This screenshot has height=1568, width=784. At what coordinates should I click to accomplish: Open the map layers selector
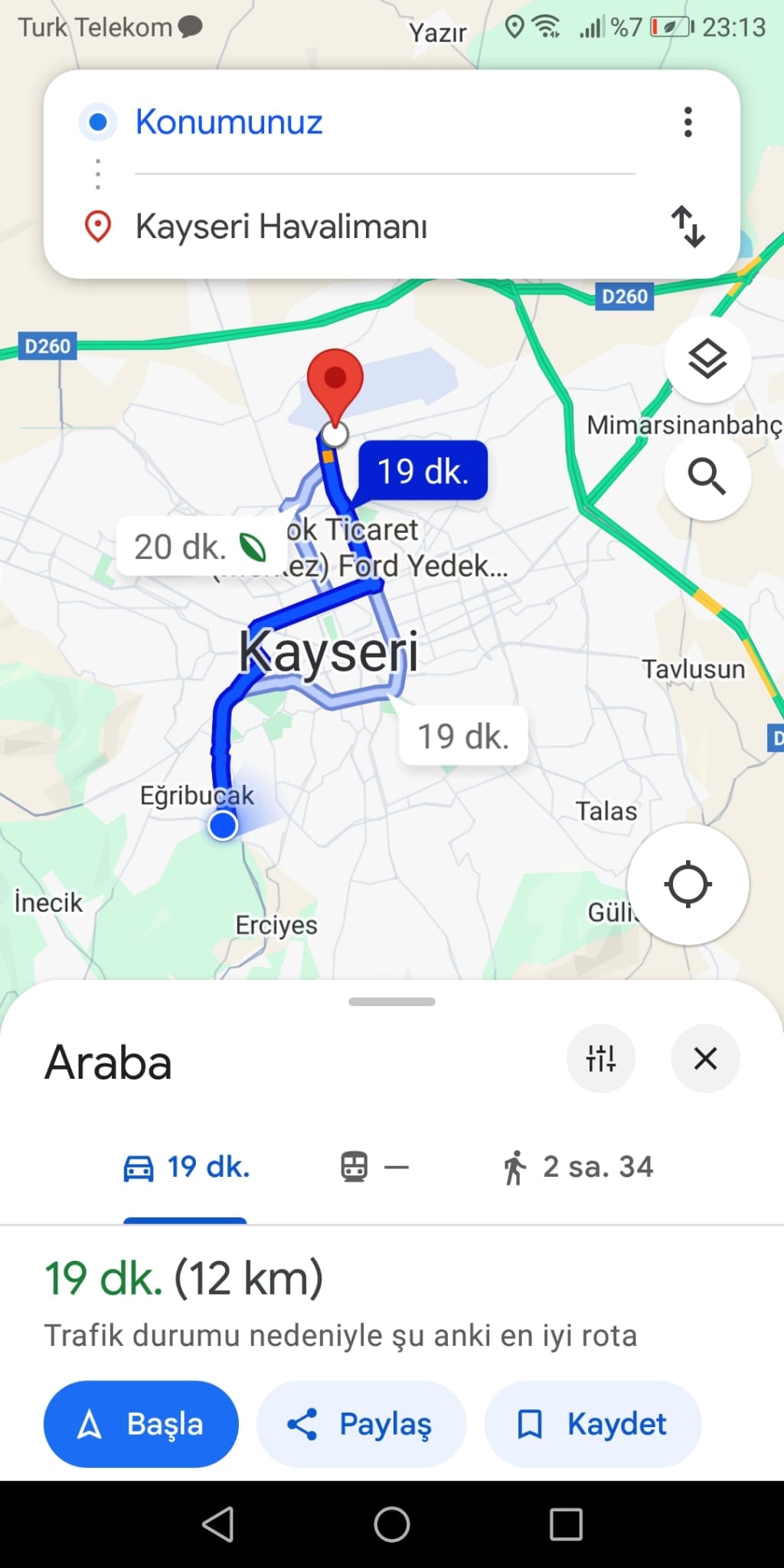pyautogui.click(x=707, y=359)
